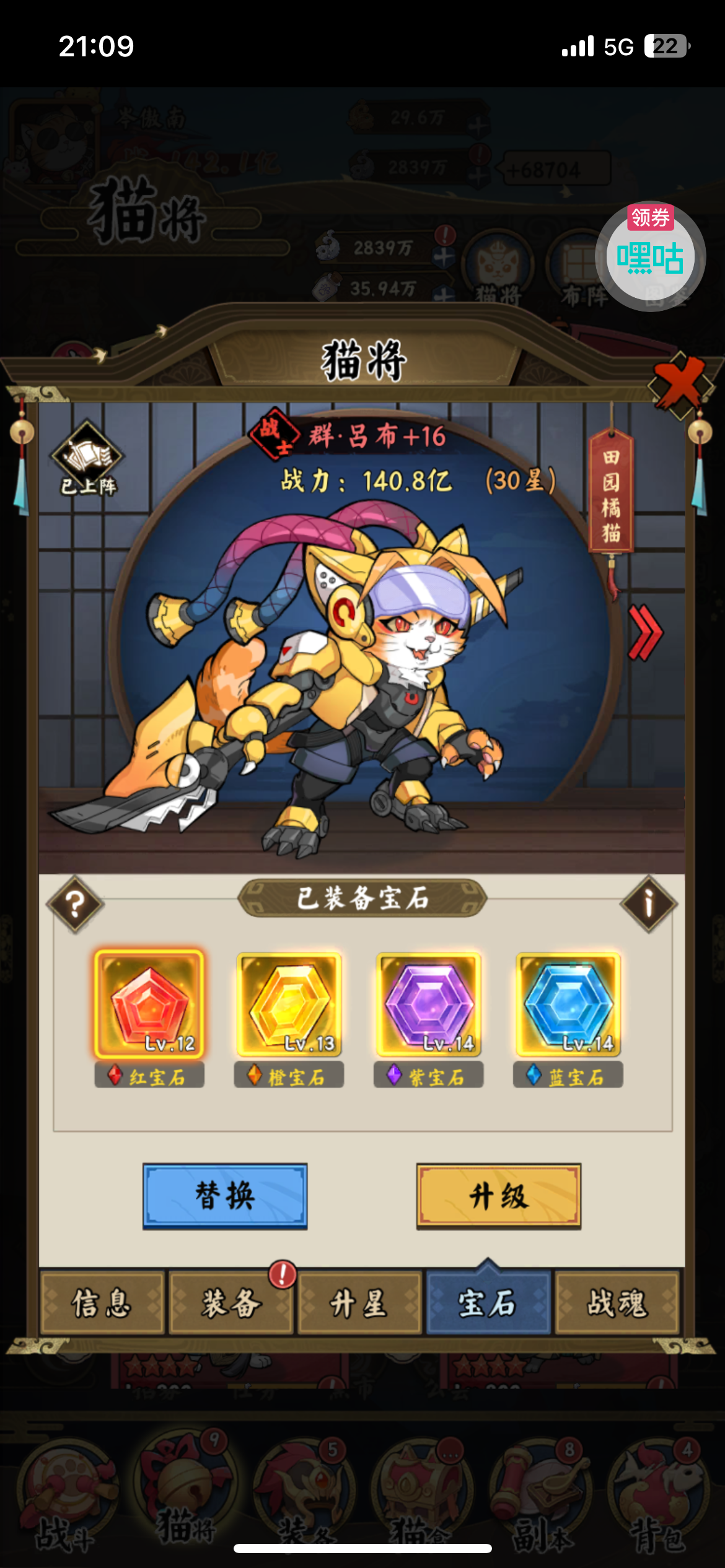Switch to the 宝石 tab

[x=488, y=1302]
